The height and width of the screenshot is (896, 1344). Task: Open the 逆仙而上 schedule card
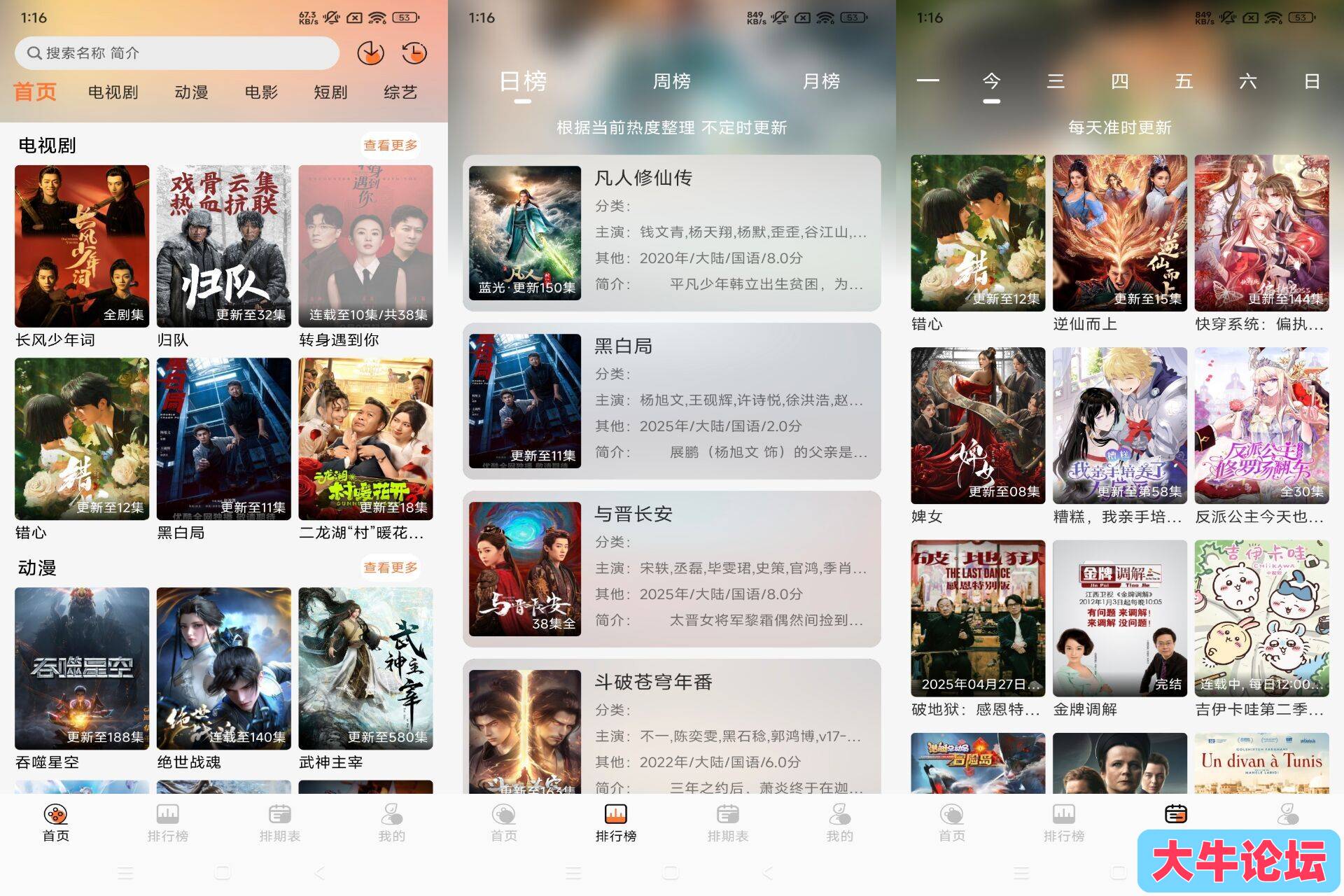1119,233
